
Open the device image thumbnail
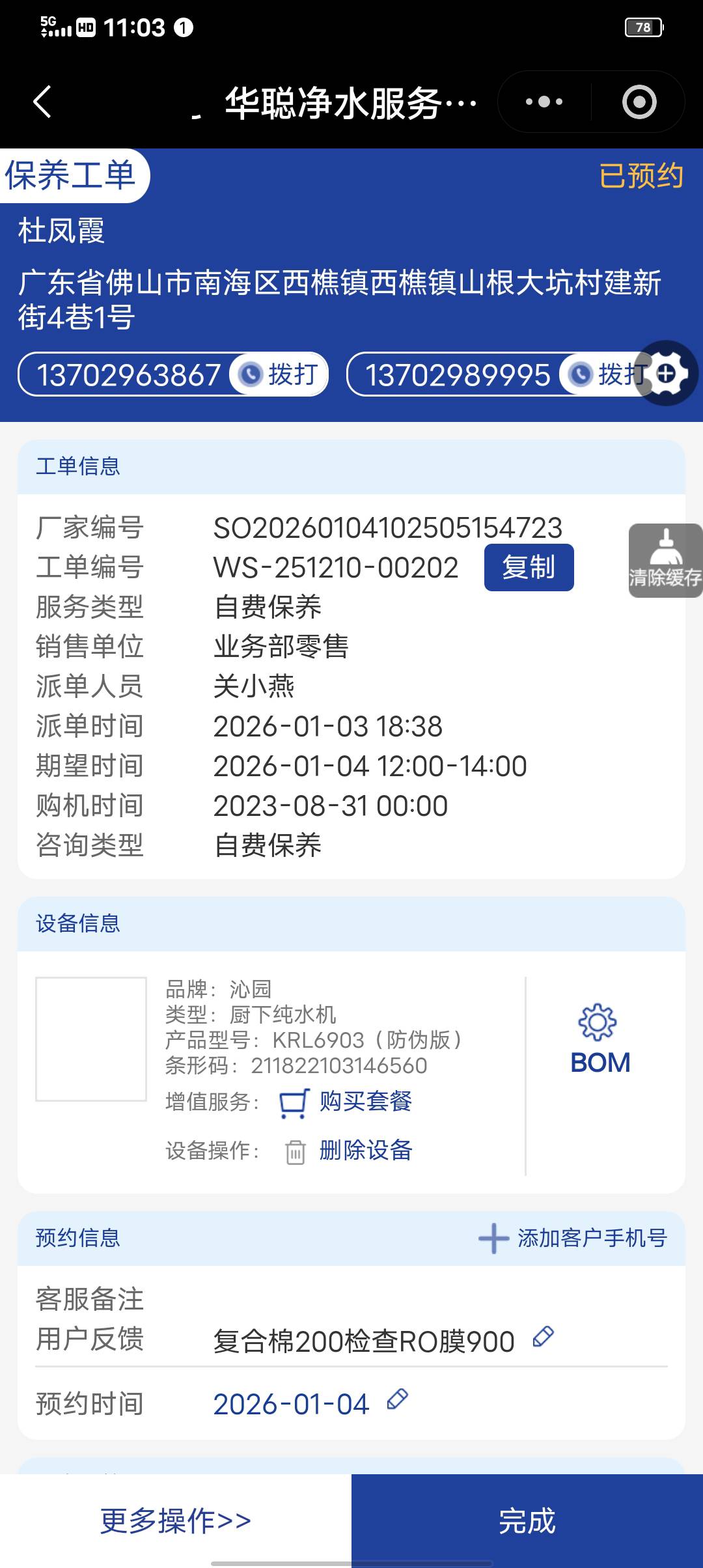(91, 1039)
